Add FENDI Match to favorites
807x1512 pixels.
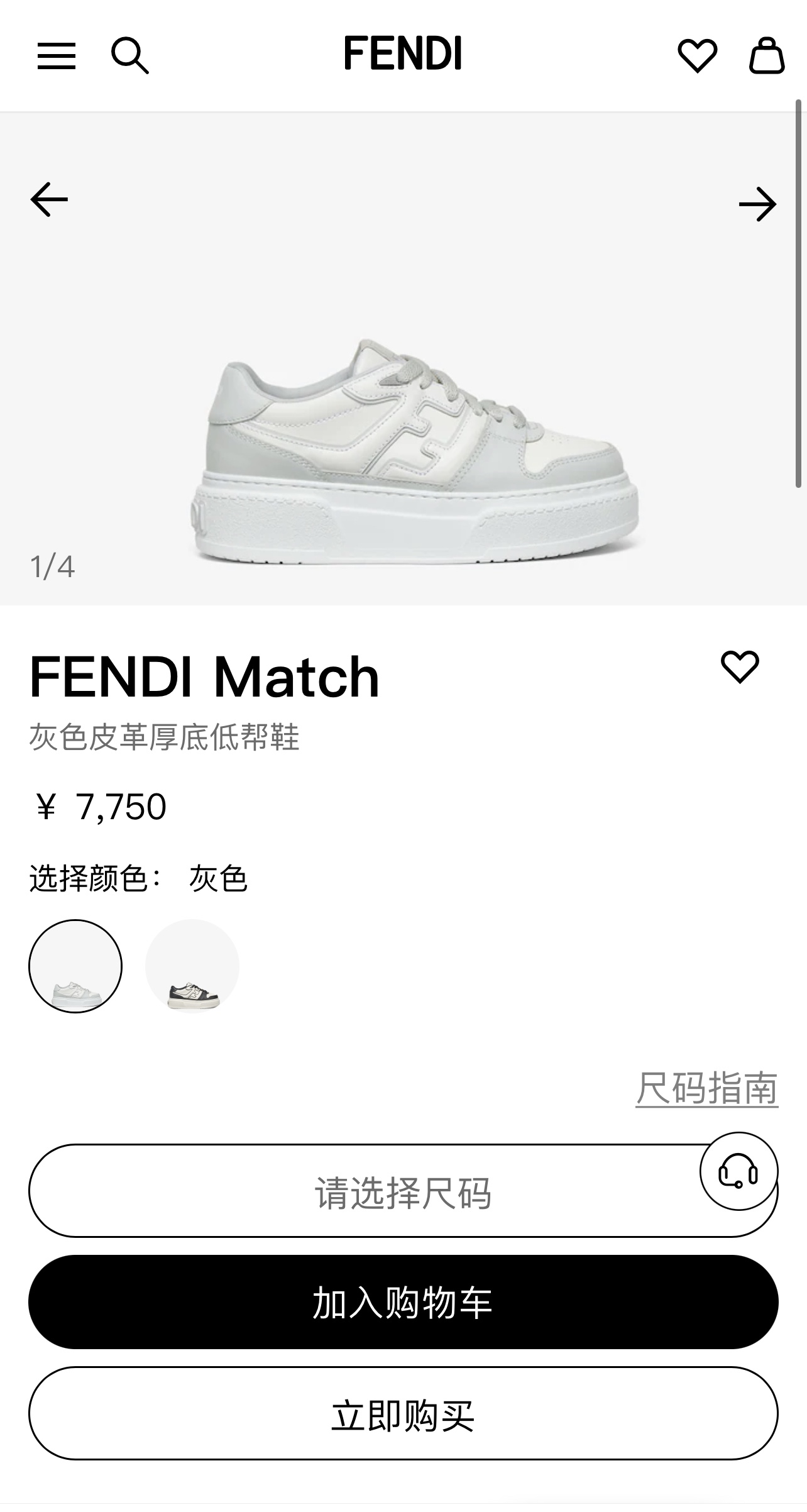(x=740, y=667)
